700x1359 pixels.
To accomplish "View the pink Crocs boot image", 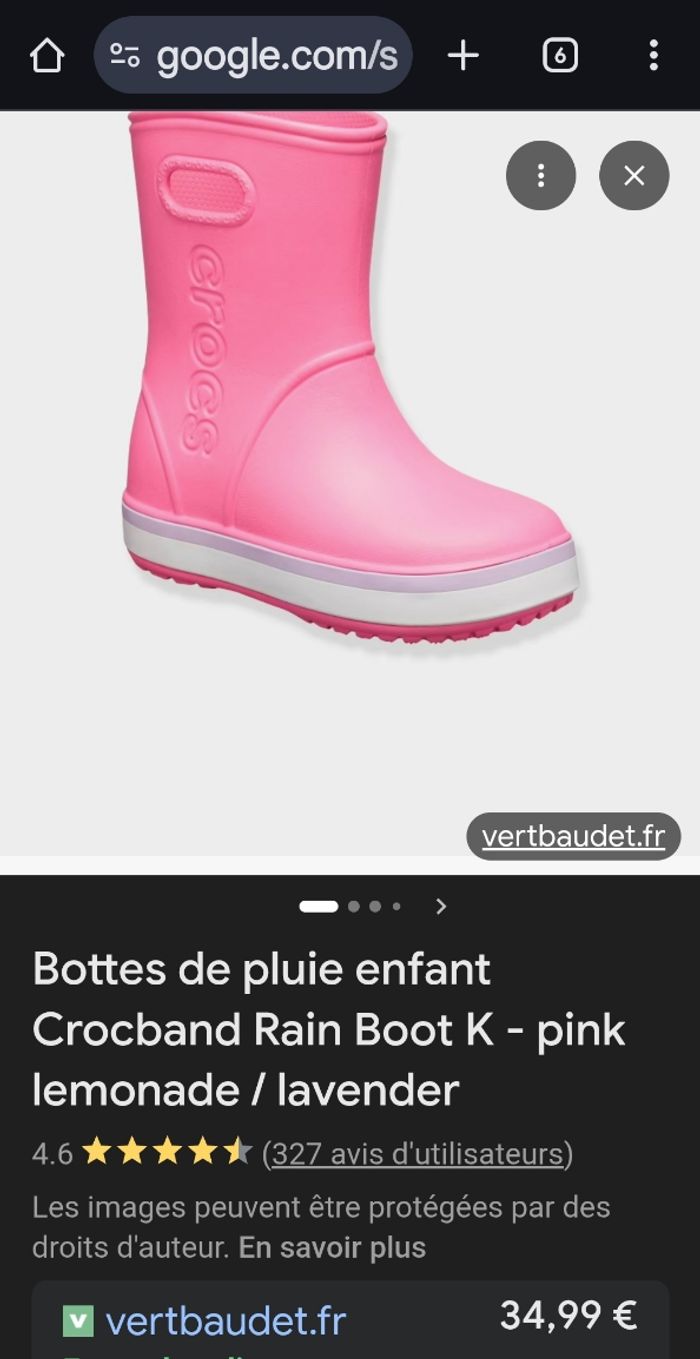I will [350, 380].
